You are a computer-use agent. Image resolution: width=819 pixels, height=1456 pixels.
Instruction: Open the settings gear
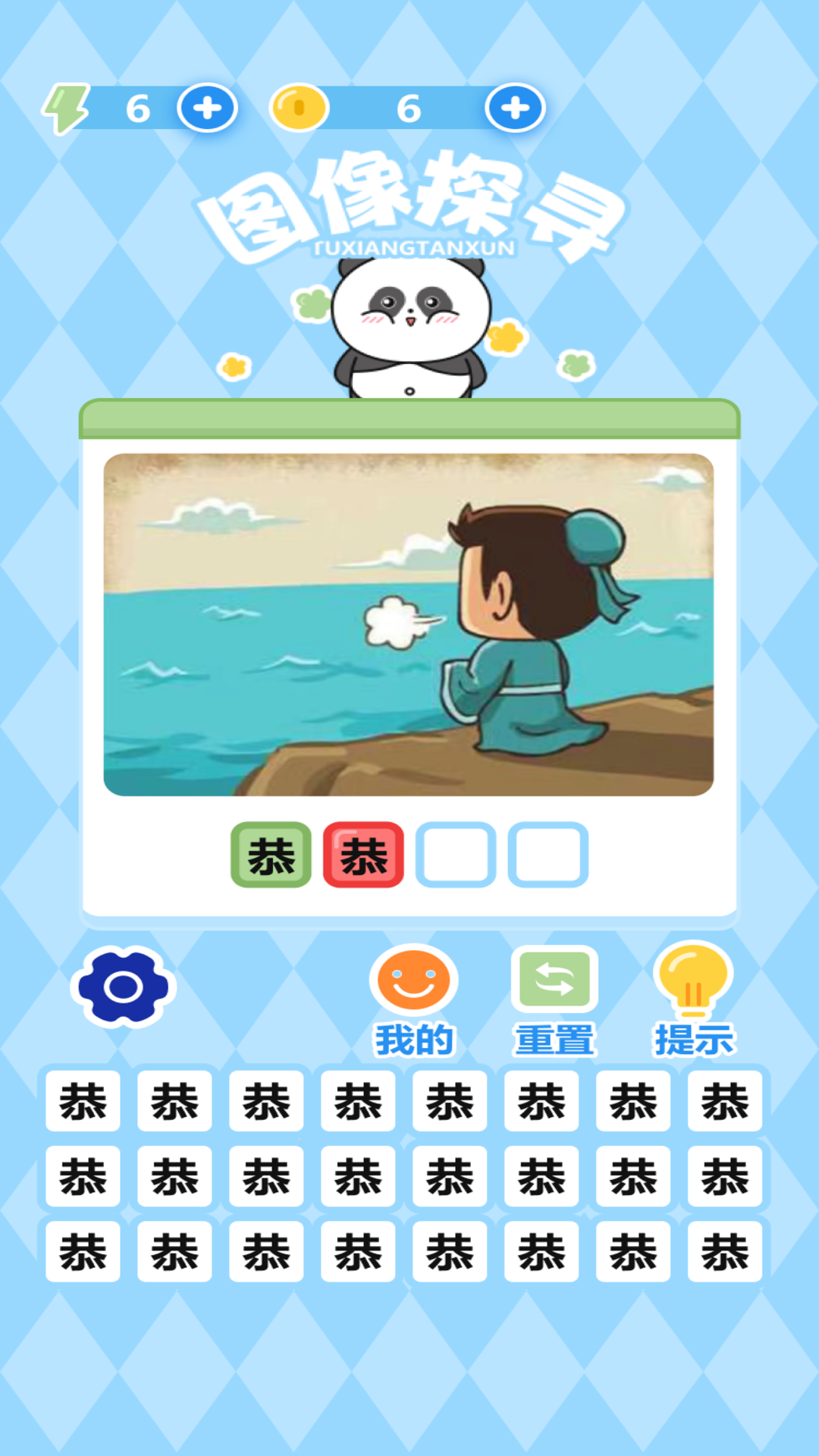124,987
